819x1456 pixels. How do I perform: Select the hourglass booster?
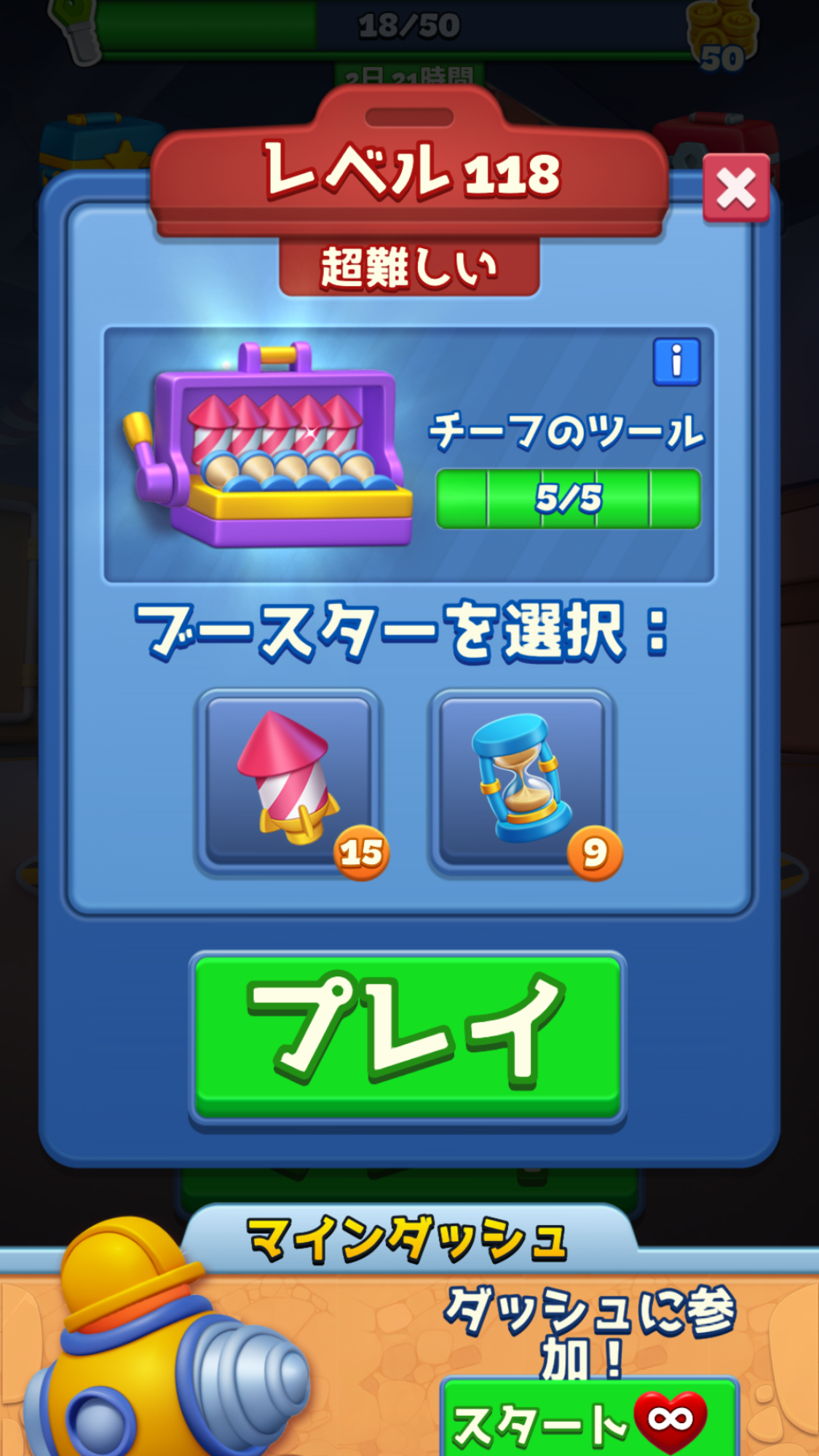(x=523, y=781)
